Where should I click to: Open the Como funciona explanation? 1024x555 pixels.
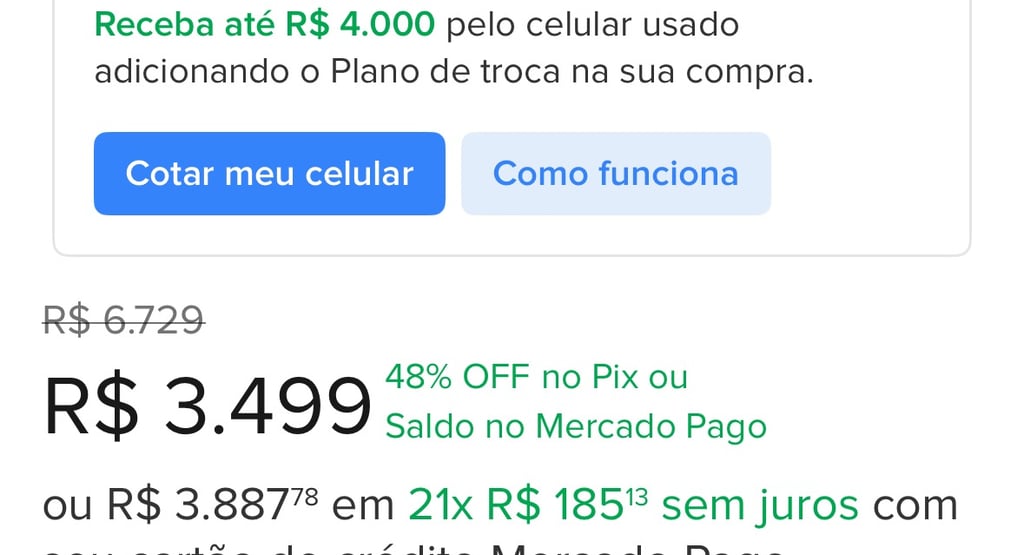click(615, 174)
